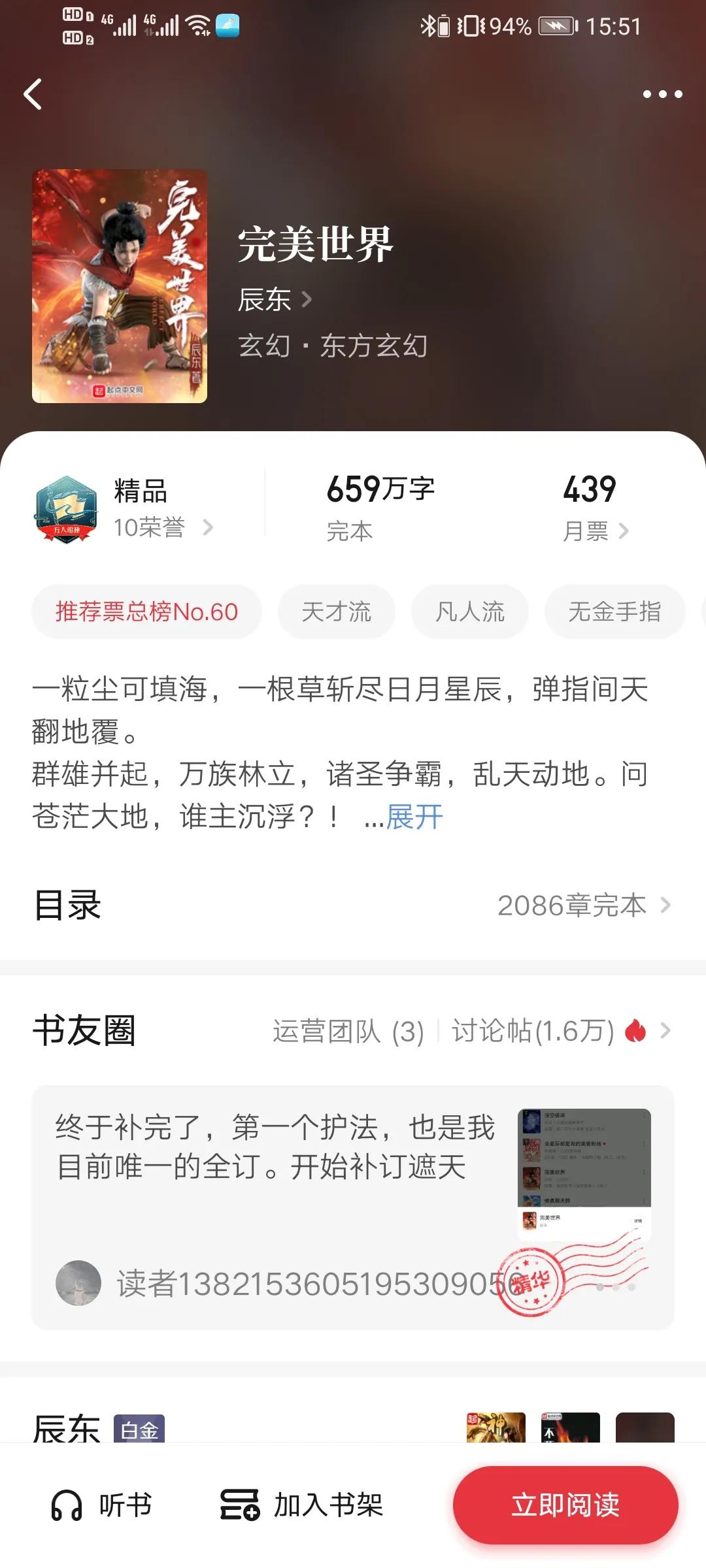Expand the synopsis with 展开
706x1568 pixels.
coord(414,815)
